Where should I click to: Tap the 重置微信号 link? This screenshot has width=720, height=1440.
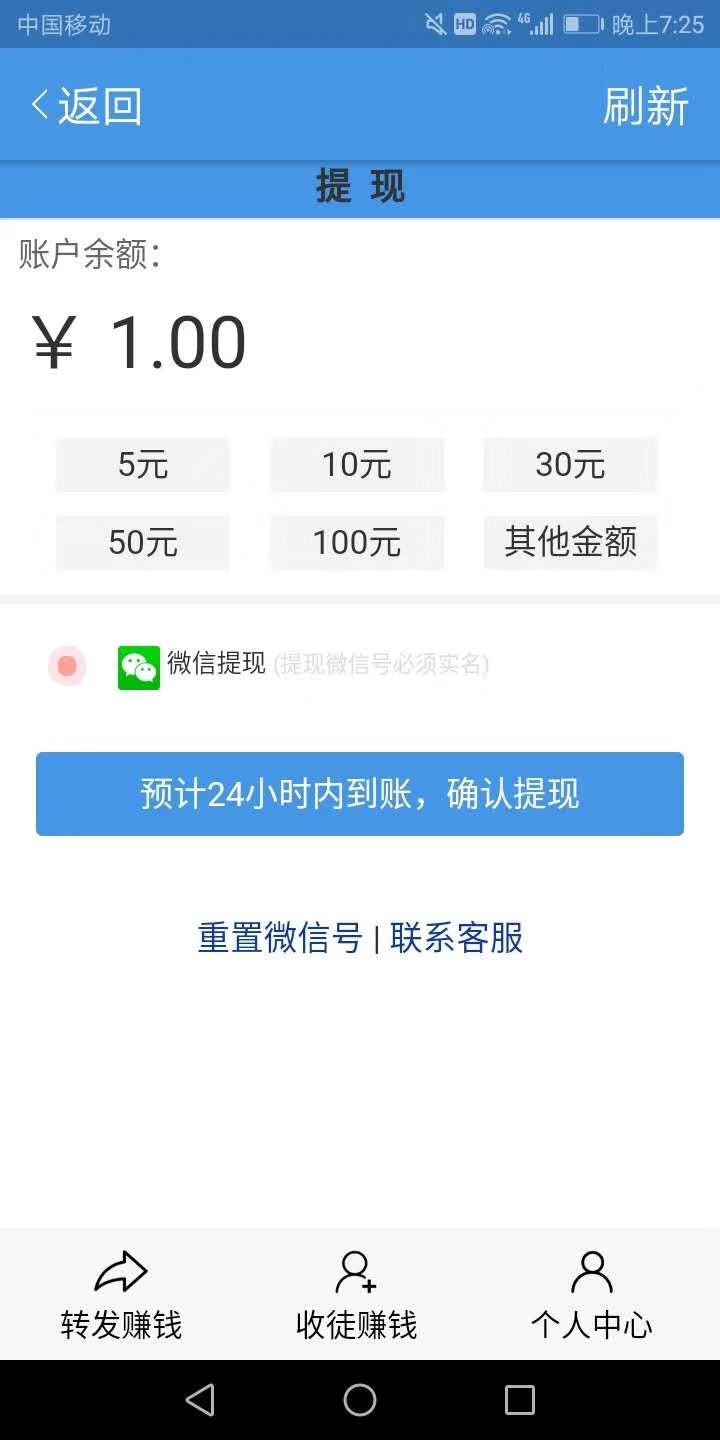[280, 938]
